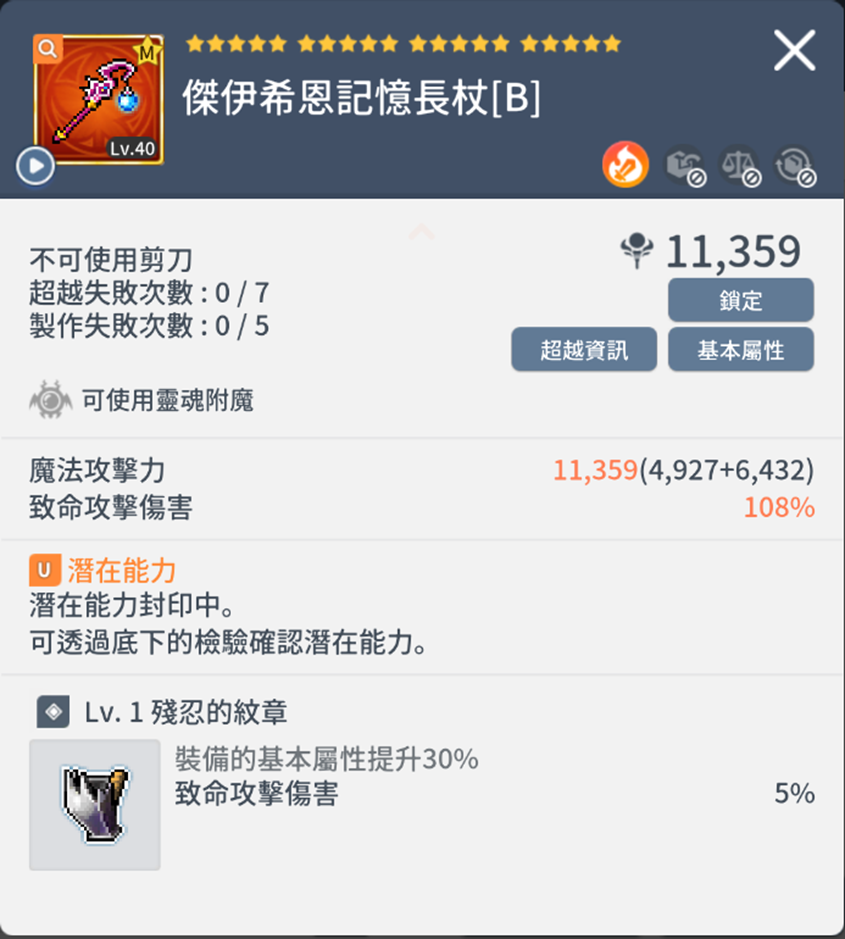The width and height of the screenshot is (845, 939).
Task: Tap the 鎖定 lock button
Action: click(x=740, y=300)
